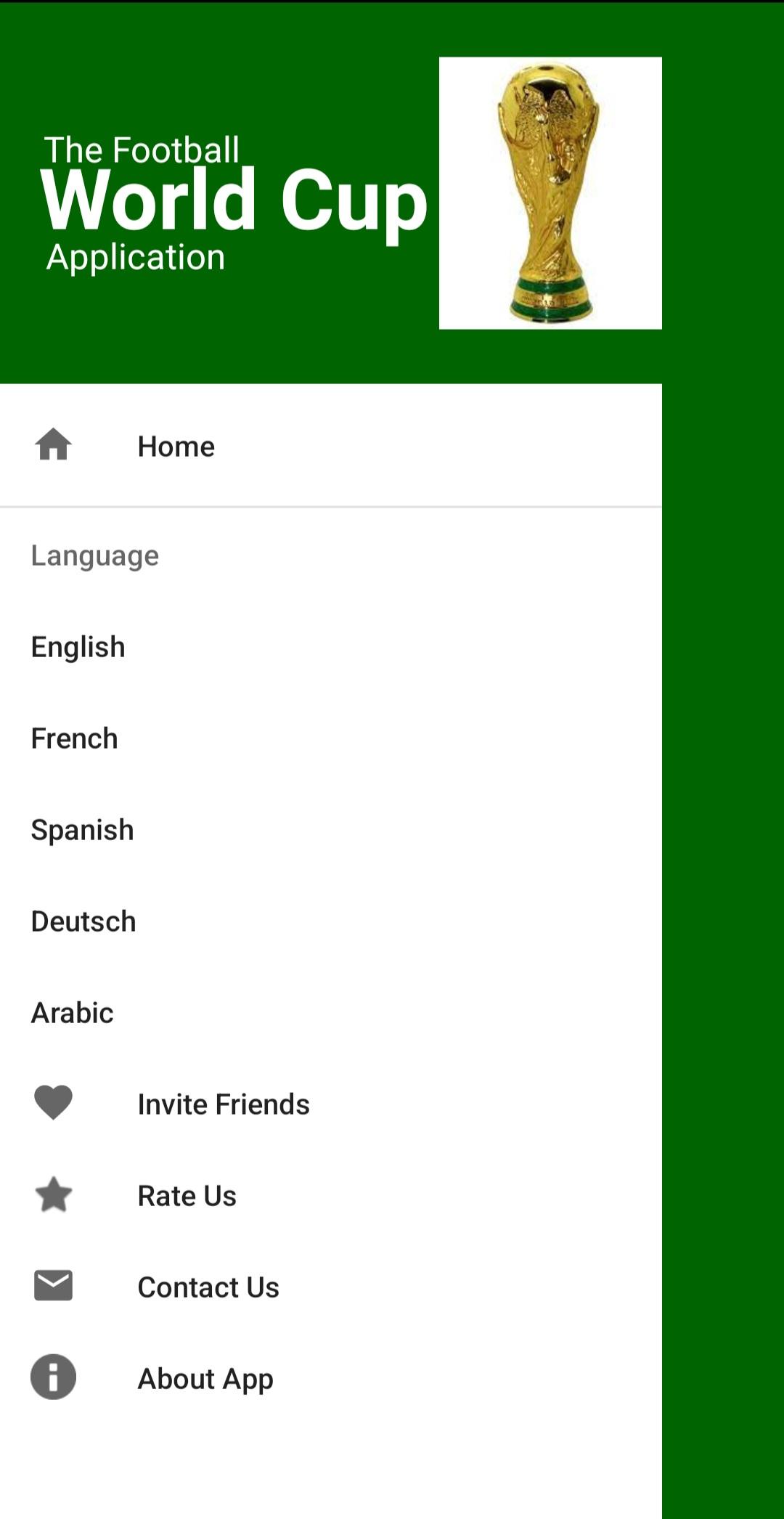
Task: Open Contact Us
Action: pos(330,1287)
